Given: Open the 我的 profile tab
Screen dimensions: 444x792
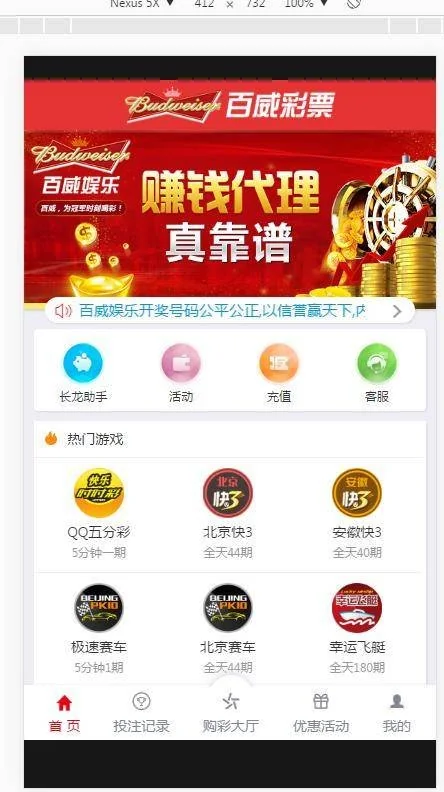Looking at the screenshot, I should (x=397, y=713).
